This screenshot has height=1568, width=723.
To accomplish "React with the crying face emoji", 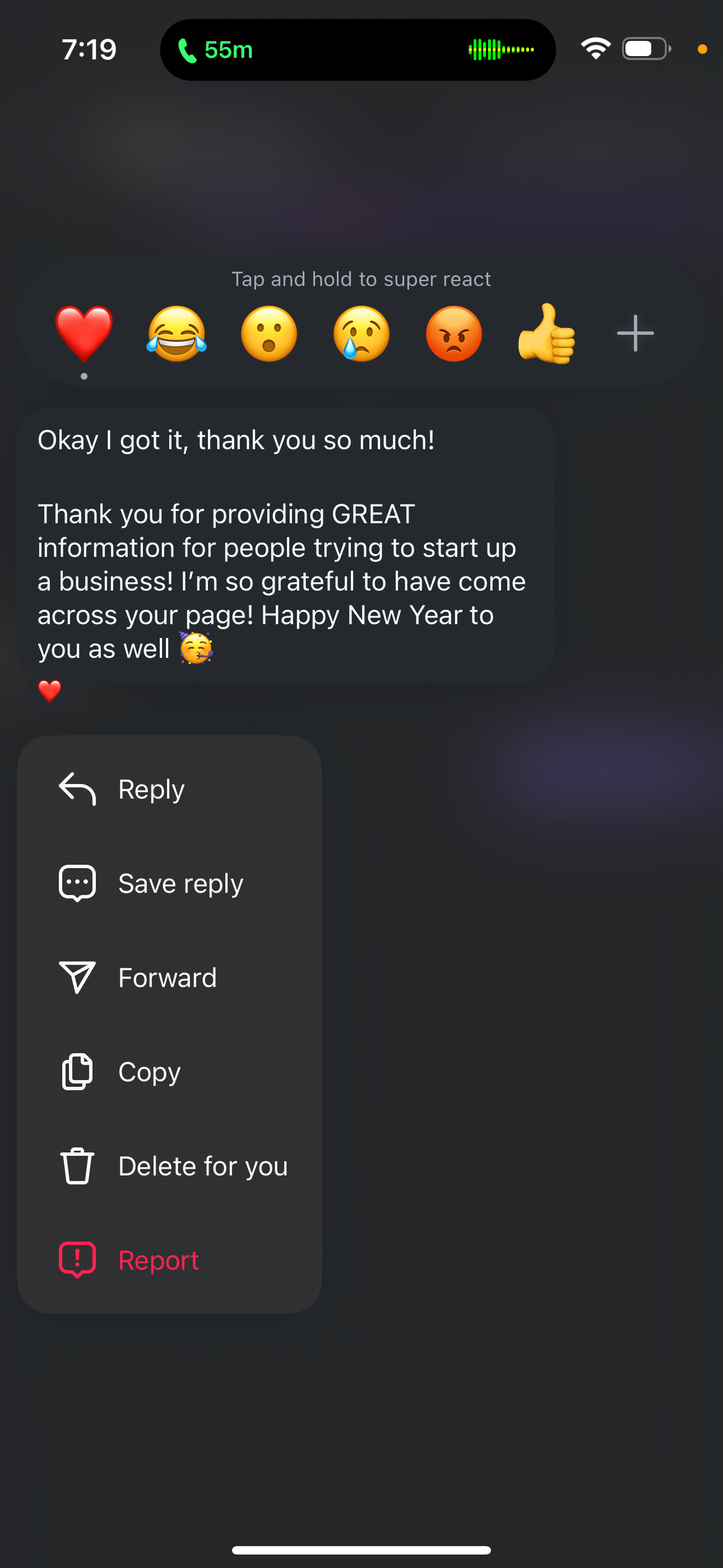I will point(361,333).
